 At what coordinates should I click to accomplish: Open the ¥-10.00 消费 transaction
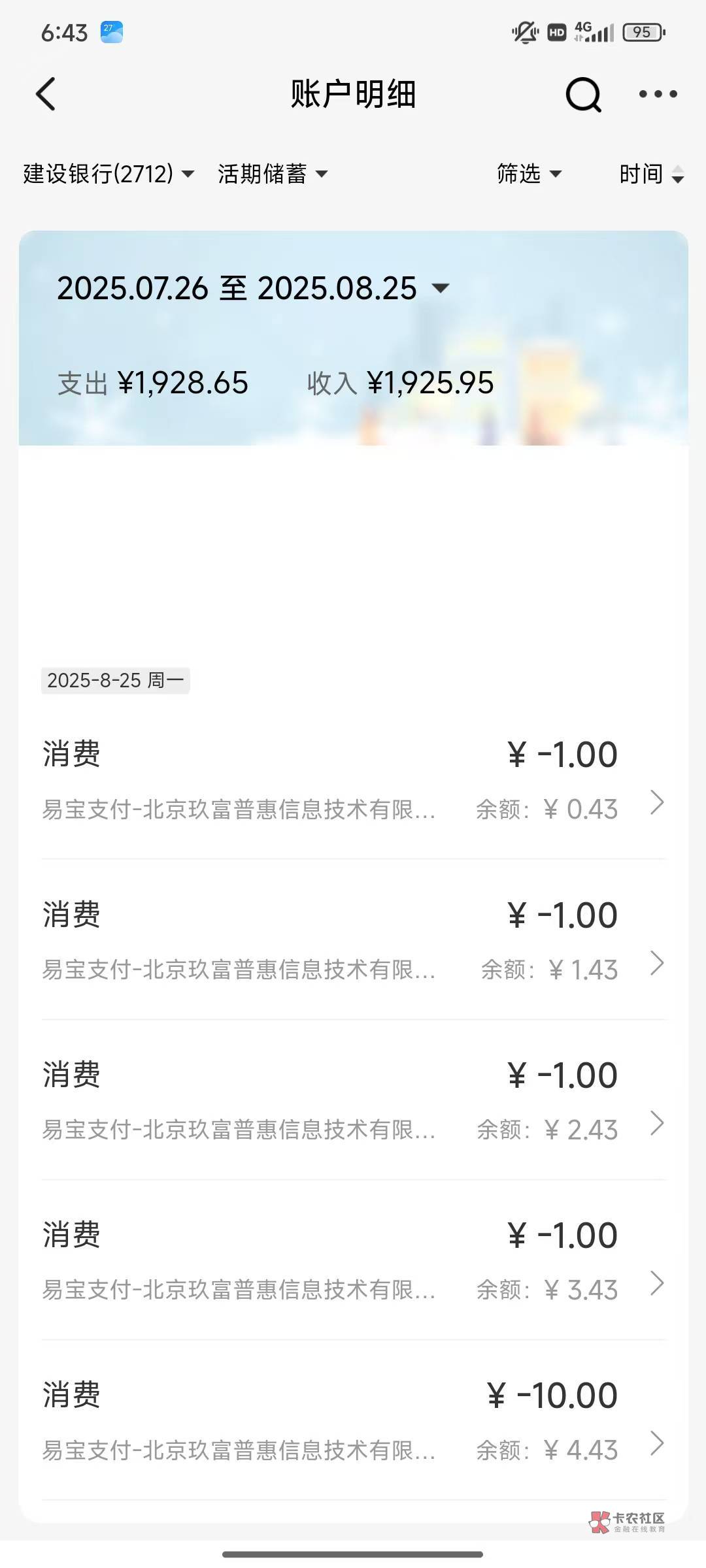tap(353, 1421)
